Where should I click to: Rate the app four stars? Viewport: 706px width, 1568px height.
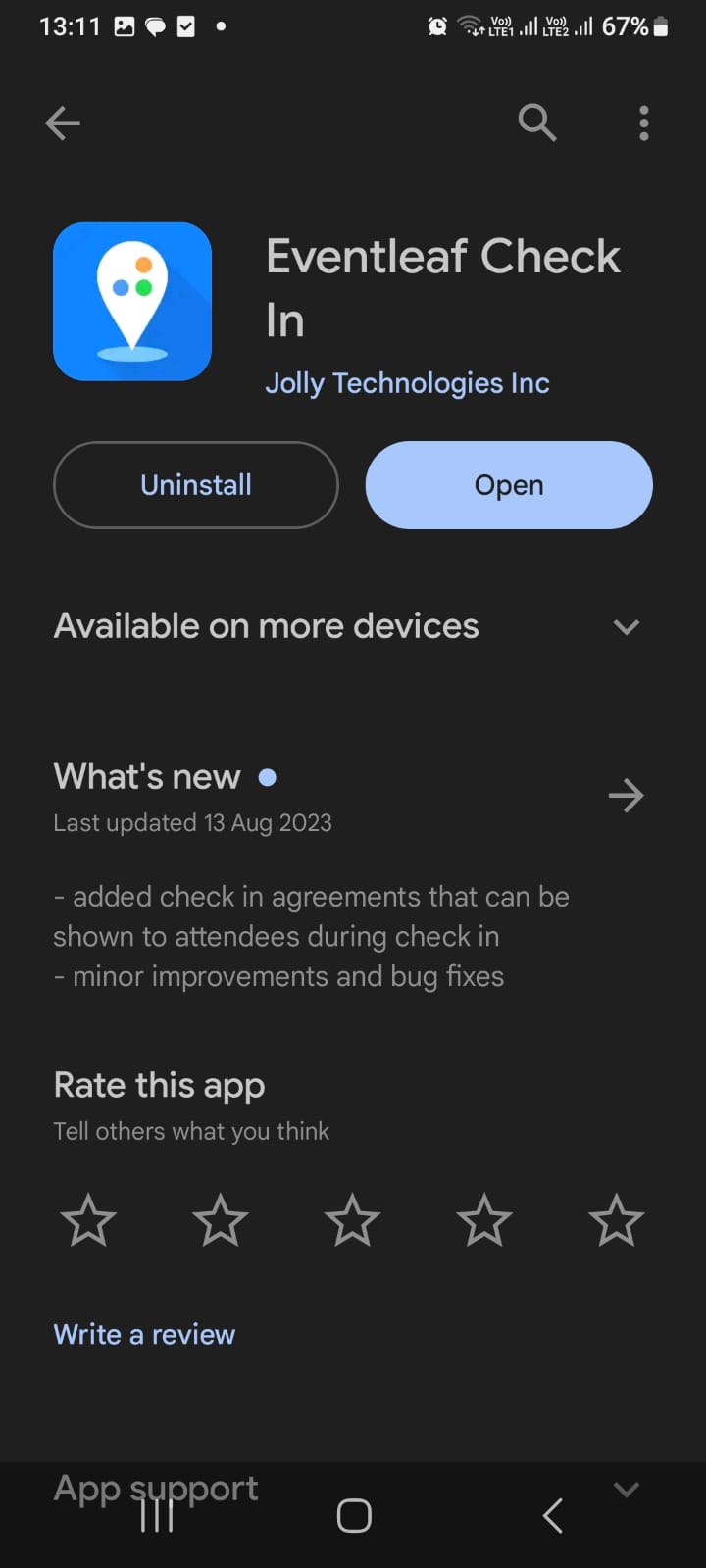pyautogui.click(x=484, y=1220)
